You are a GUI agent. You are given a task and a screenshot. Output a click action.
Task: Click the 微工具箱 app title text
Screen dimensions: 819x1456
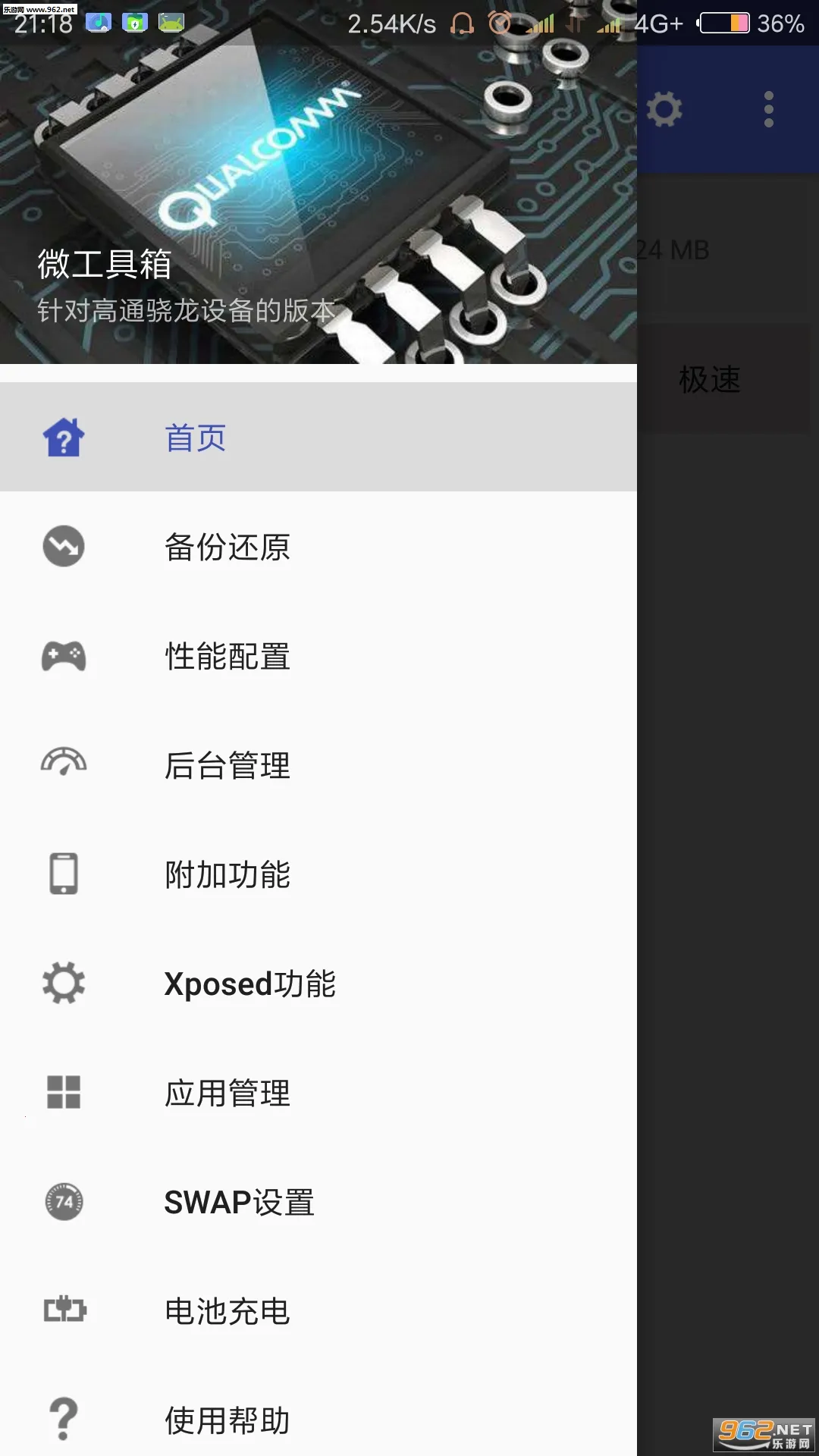pyautogui.click(x=103, y=265)
